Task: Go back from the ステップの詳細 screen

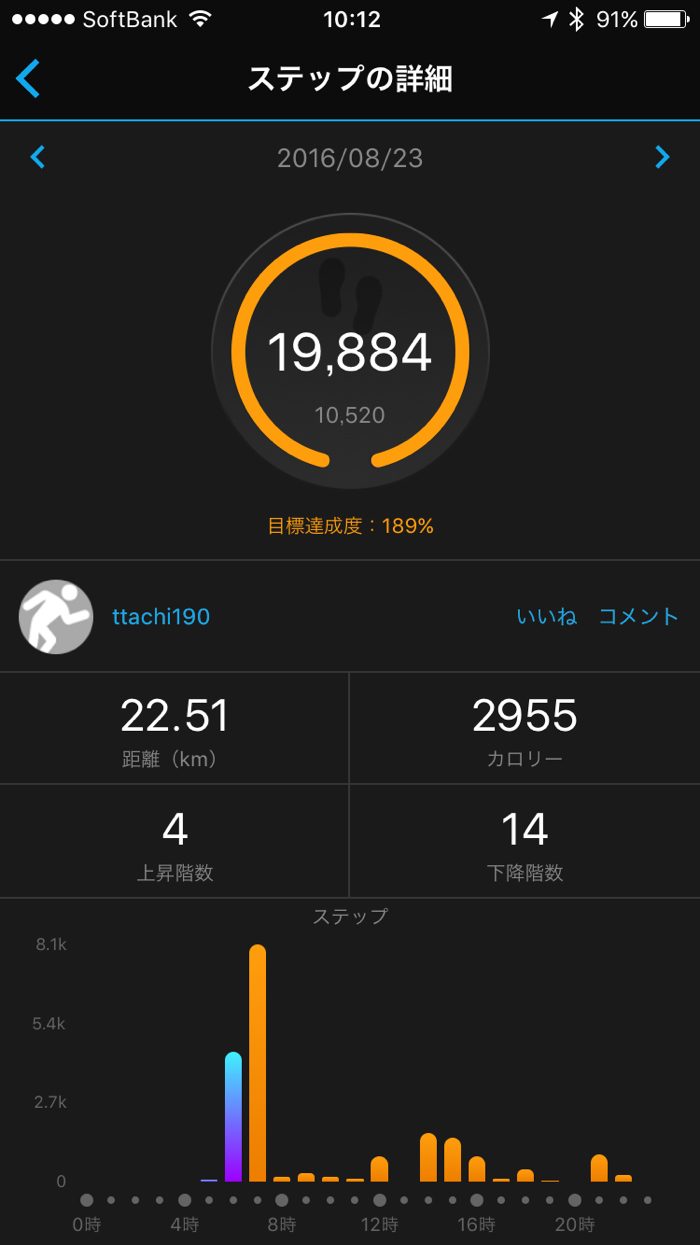Action: coord(28,78)
